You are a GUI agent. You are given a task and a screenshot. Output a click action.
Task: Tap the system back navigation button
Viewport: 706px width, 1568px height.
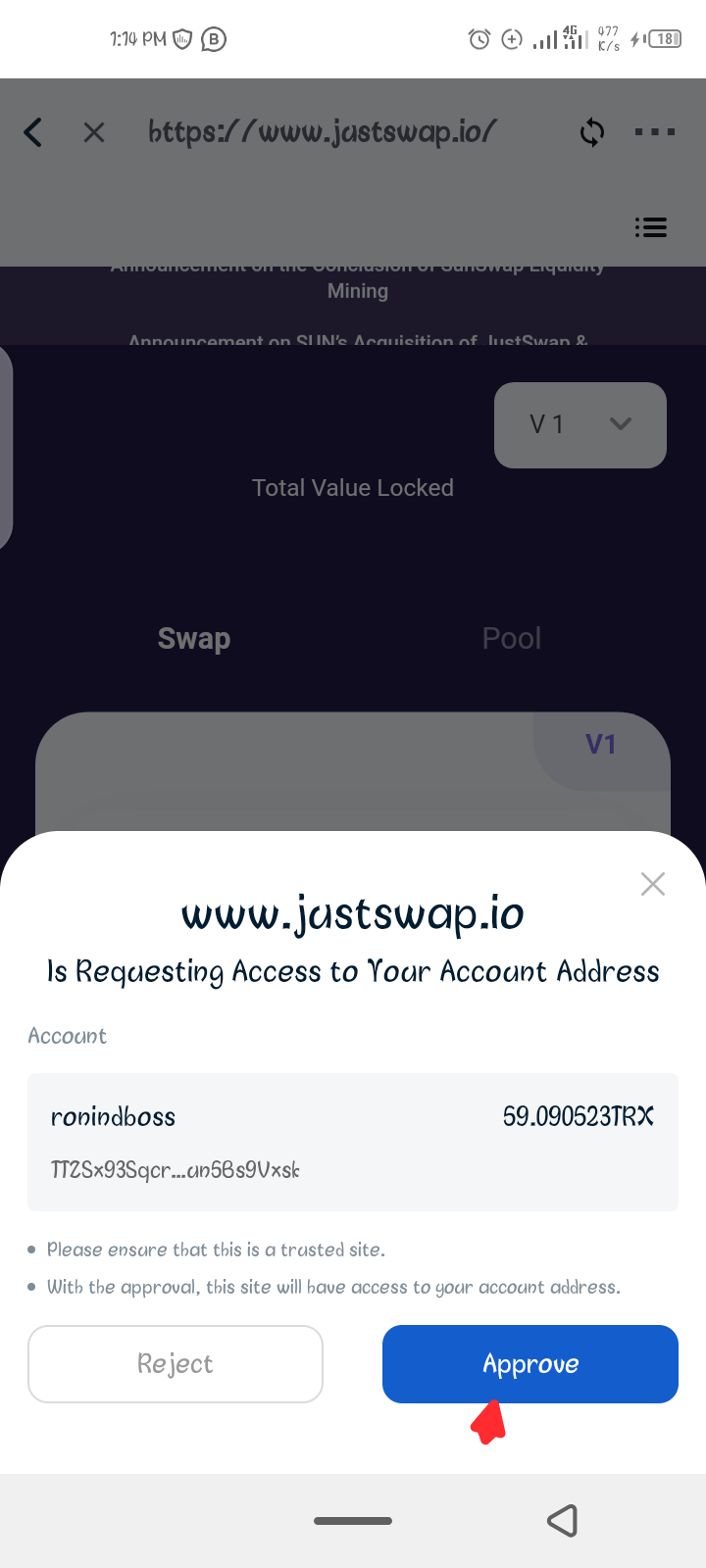[562, 1520]
